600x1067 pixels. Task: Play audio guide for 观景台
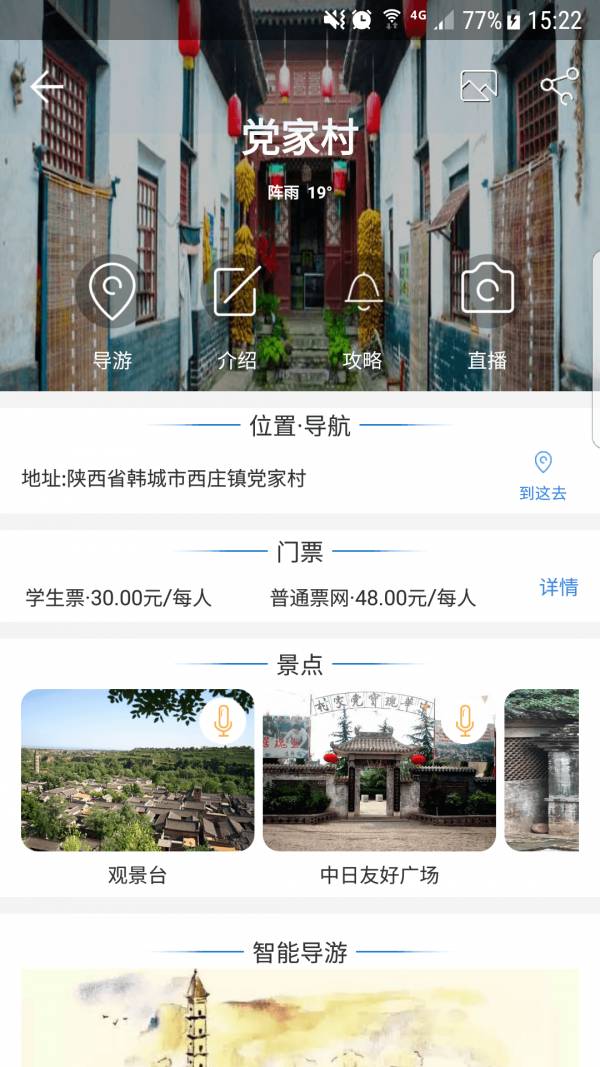click(x=223, y=720)
